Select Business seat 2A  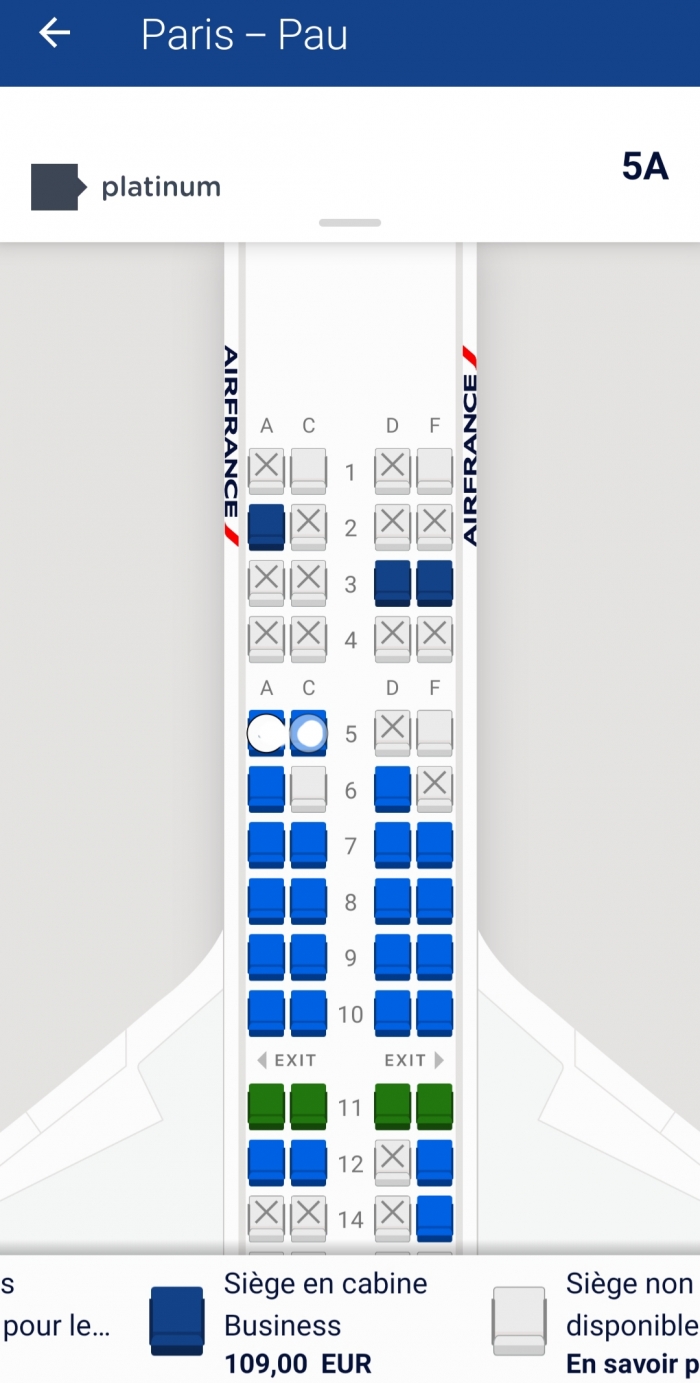pyautogui.click(x=266, y=527)
